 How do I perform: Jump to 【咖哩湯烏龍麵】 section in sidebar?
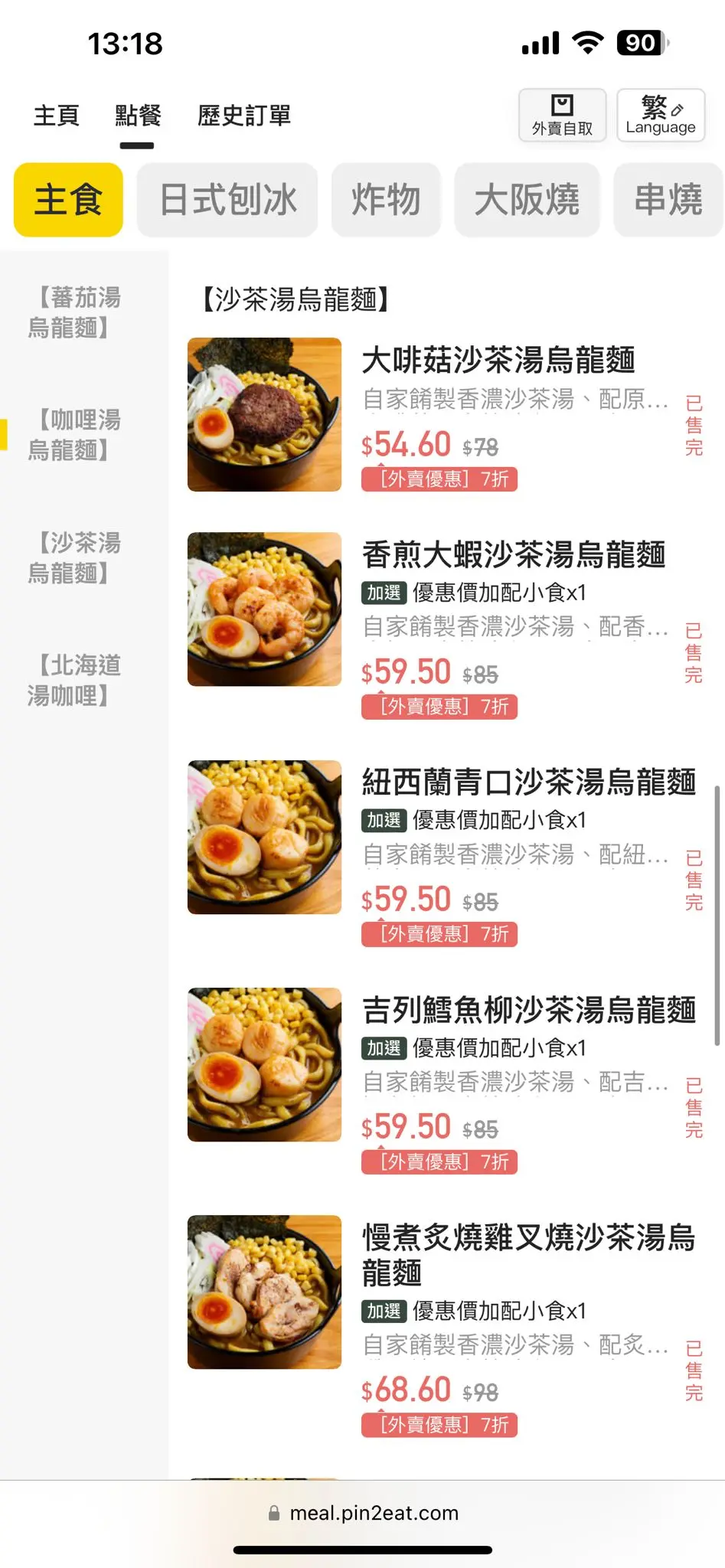point(74,435)
